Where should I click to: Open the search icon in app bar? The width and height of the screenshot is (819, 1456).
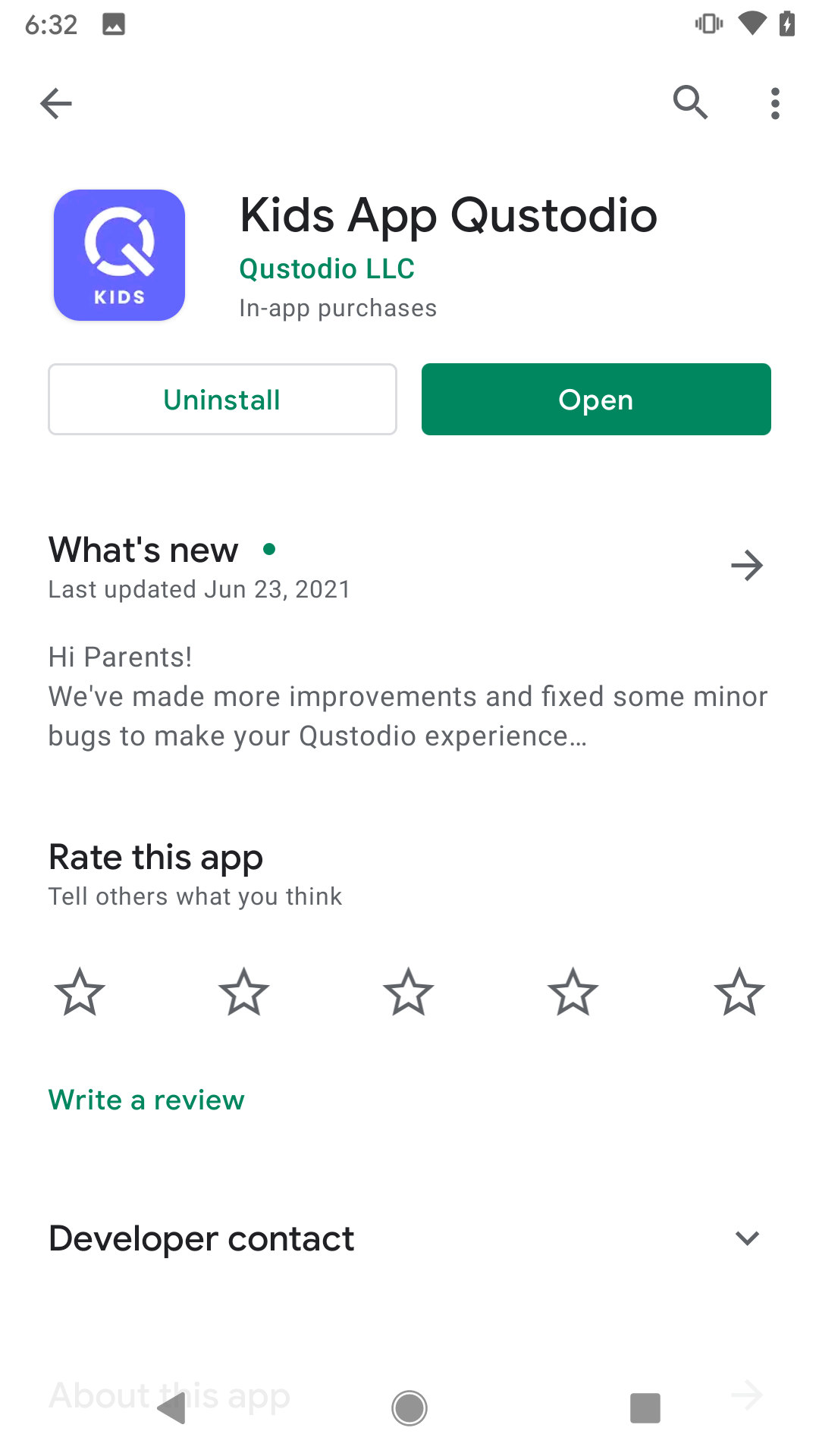tap(690, 102)
